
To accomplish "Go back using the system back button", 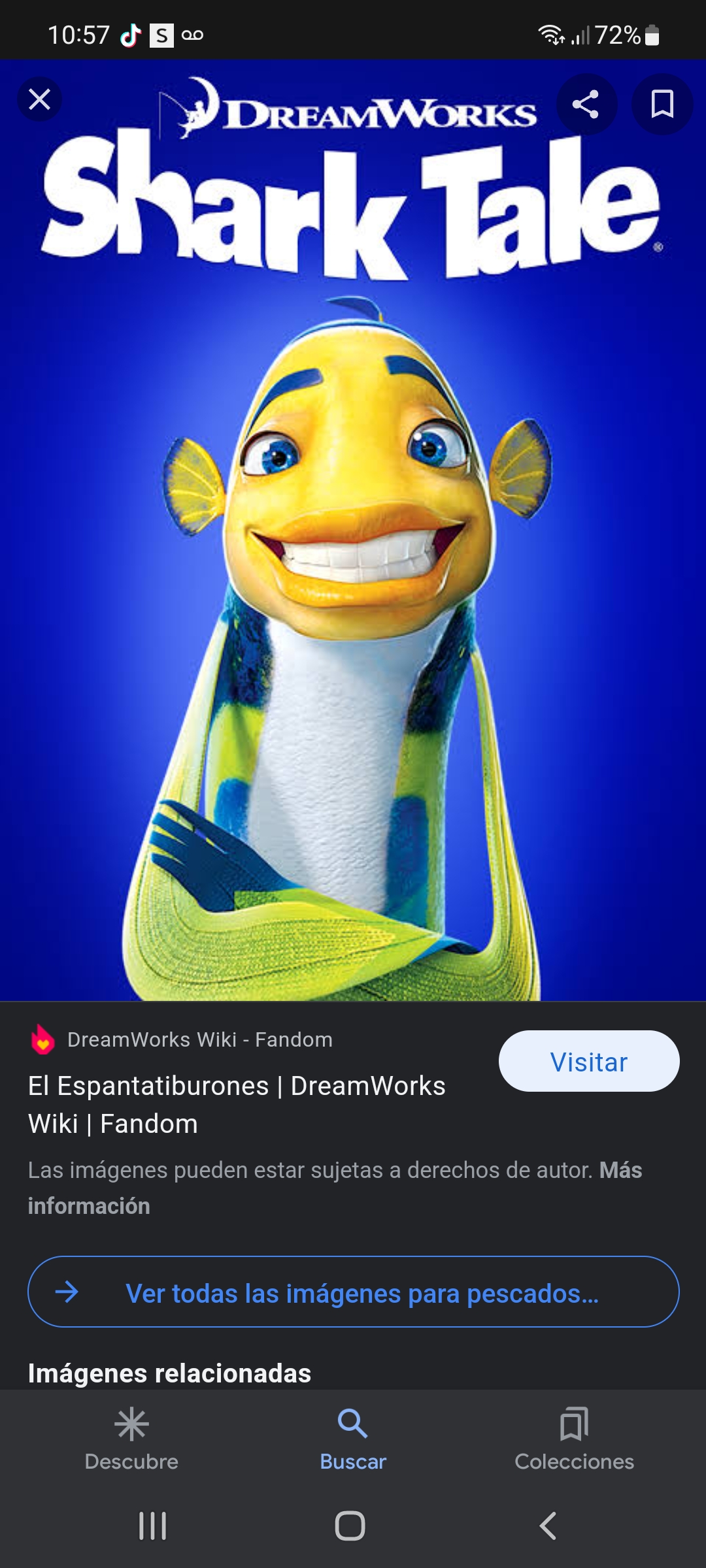I will (x=548, y=1526).
